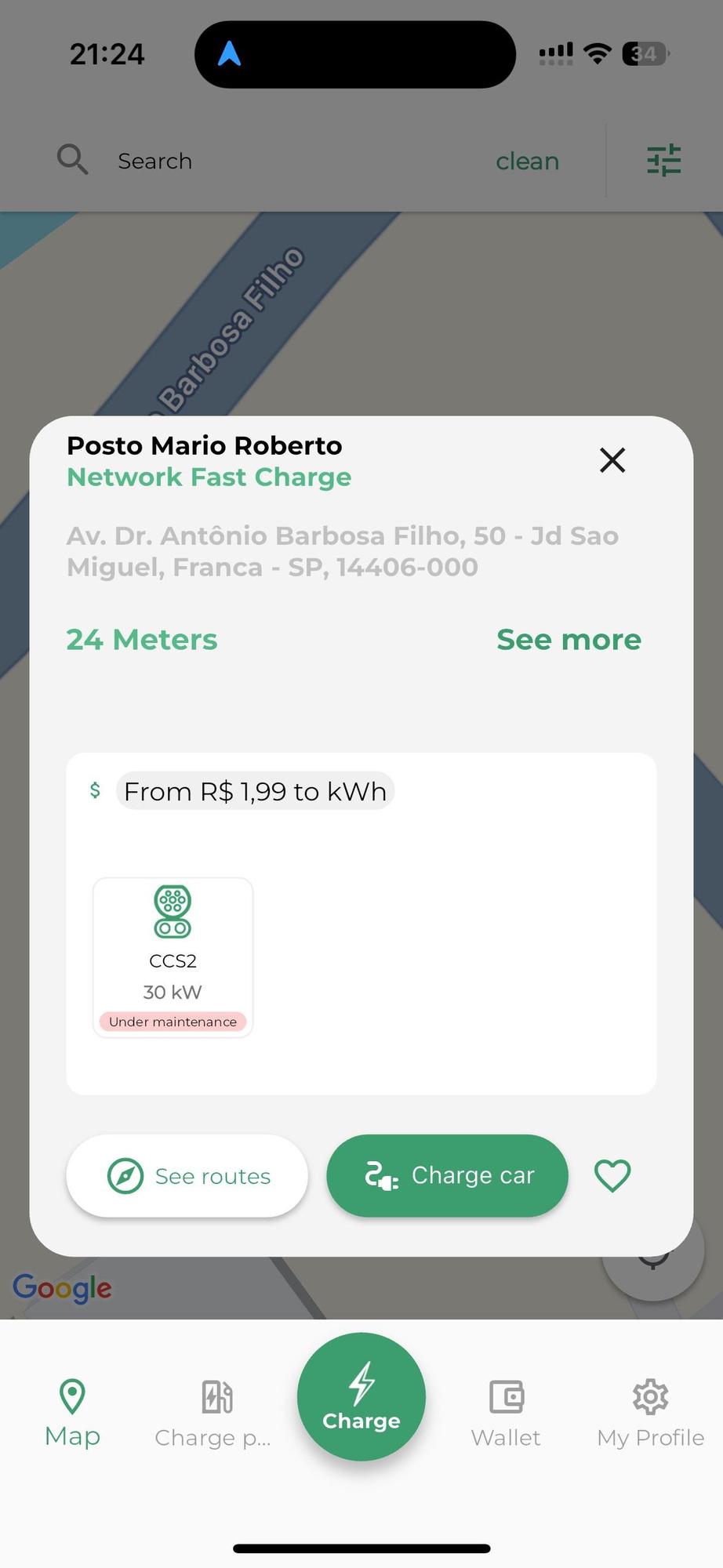
Task: Open the price info From R$ 1,99 to kWh
Action: coord(254,790)
